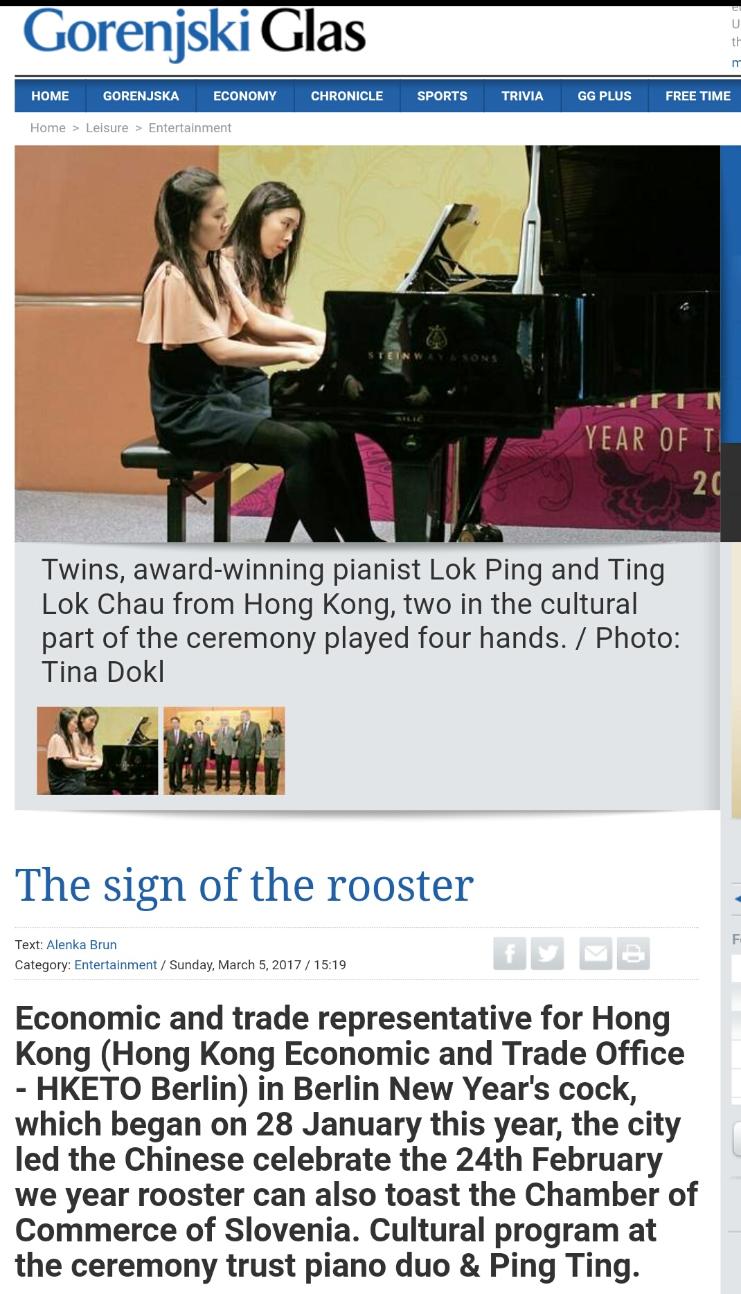Share the article on Twitter
The image size is (741, 1294).
(547, 954)
